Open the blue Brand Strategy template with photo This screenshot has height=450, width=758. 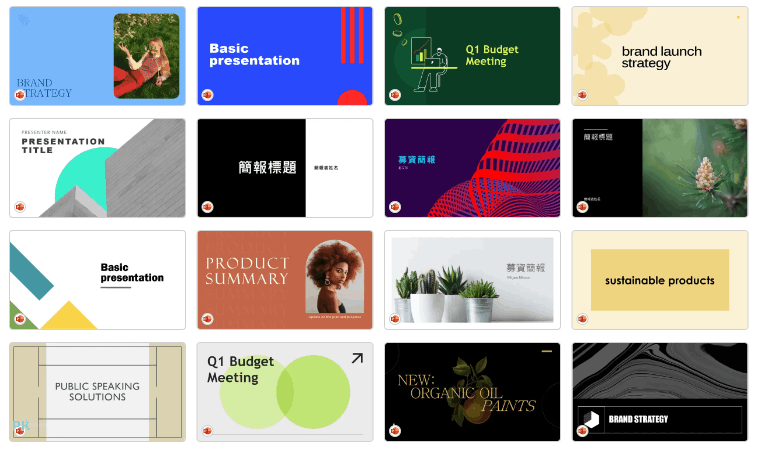97,56
